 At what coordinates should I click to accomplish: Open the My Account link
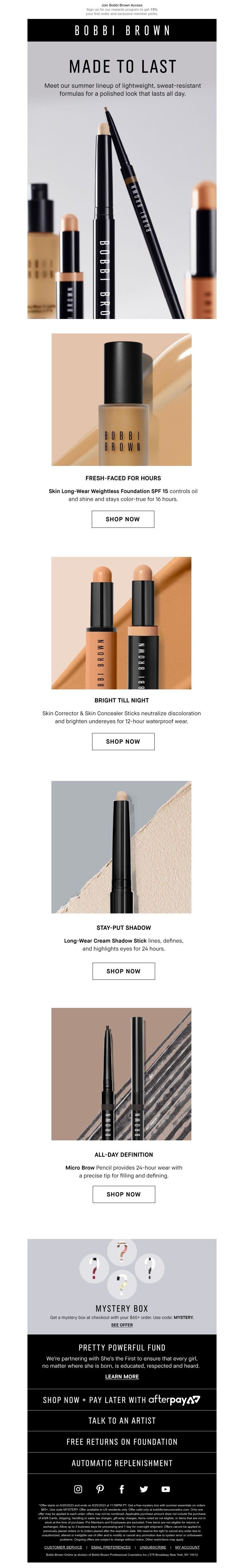(x=187, y=1547)
